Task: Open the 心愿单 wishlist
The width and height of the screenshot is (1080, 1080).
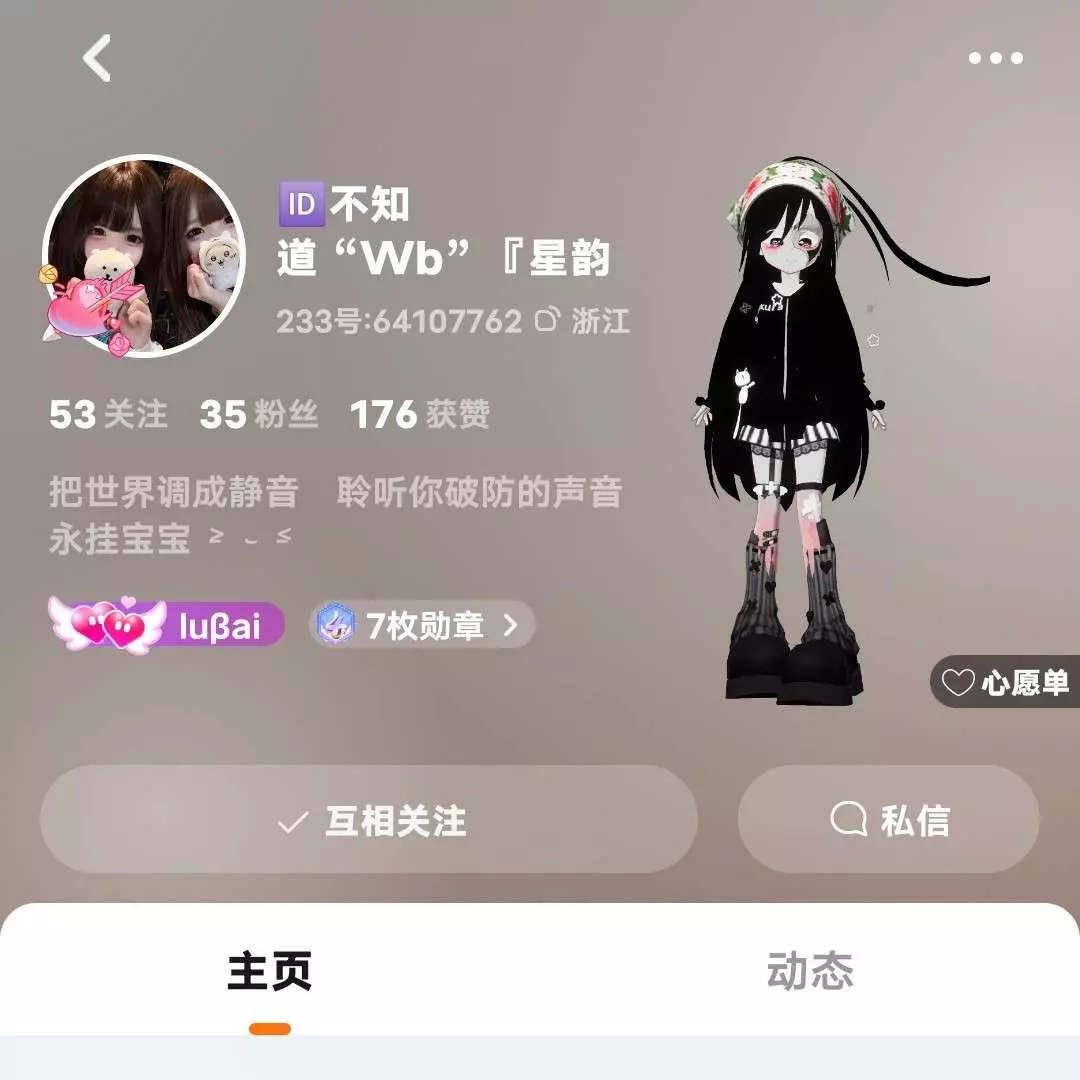Action: (1005, 682)
